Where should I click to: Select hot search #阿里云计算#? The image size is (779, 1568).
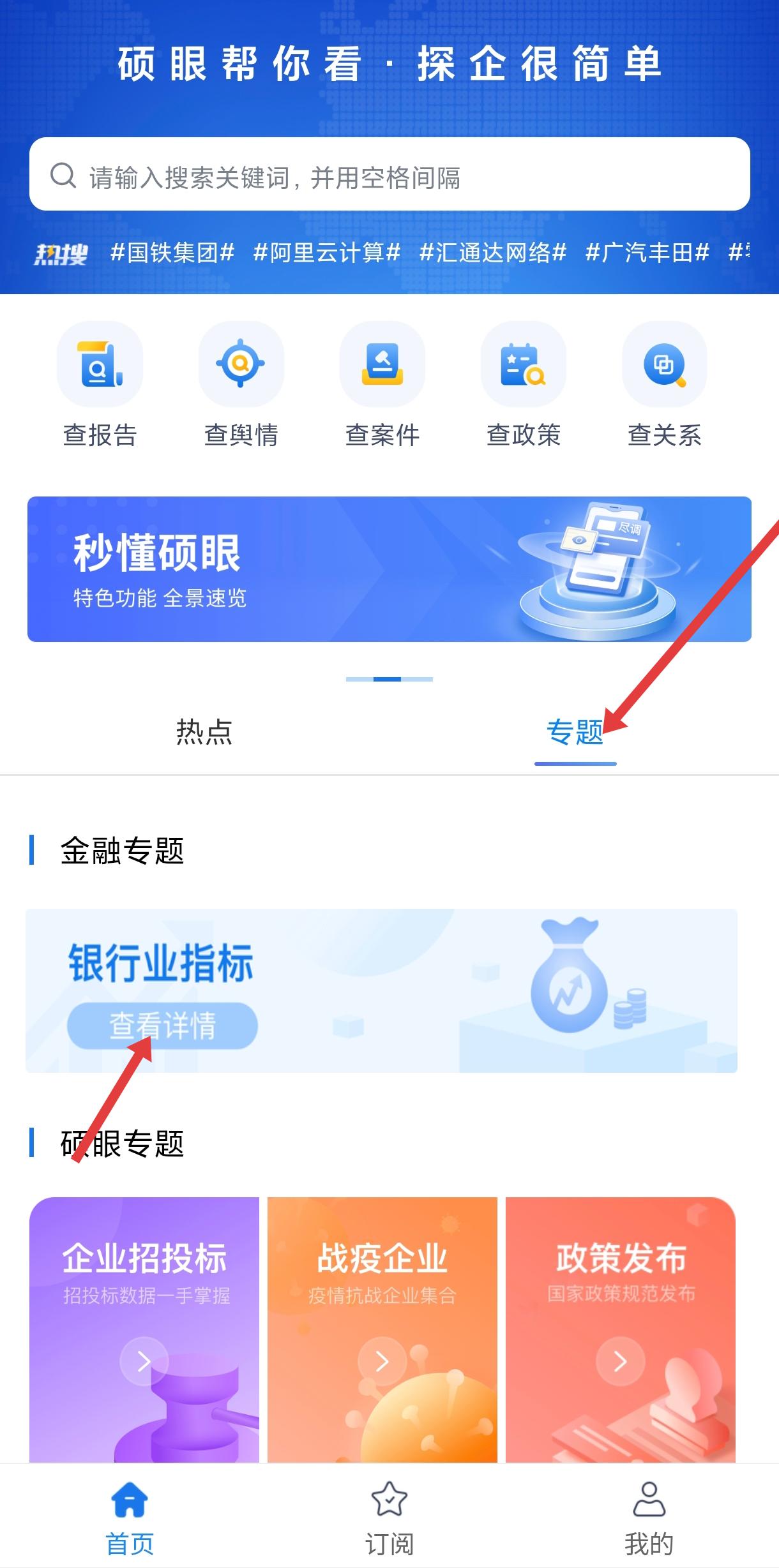pos(327,253)
